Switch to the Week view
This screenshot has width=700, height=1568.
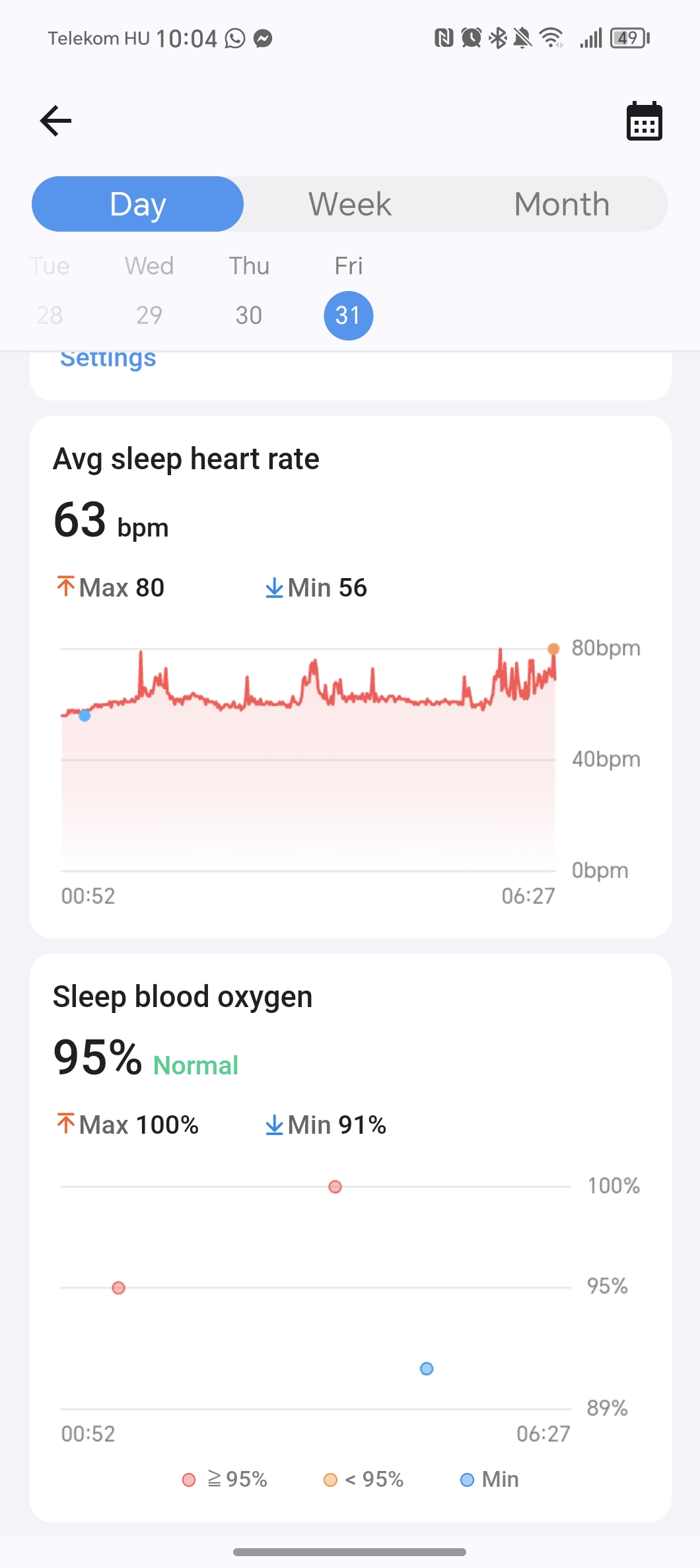350,204
